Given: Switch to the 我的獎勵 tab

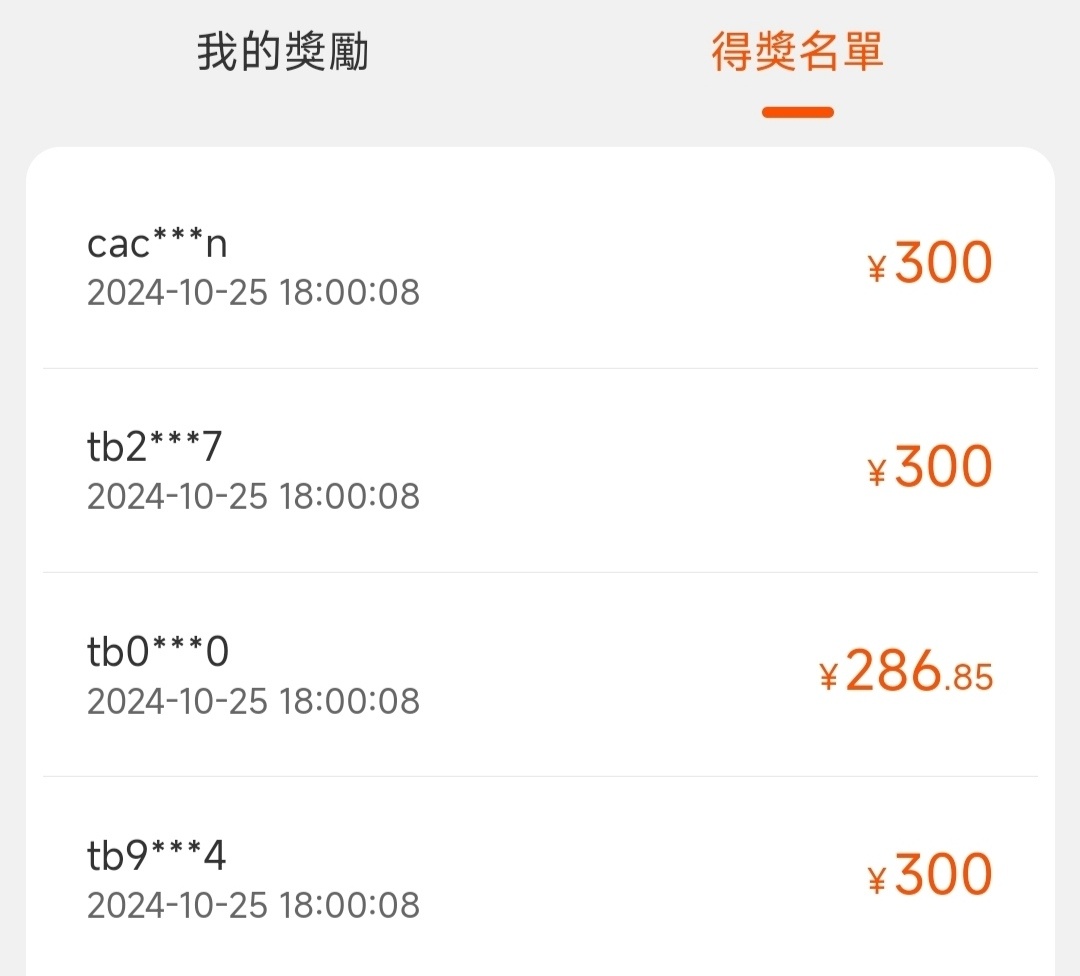Looking at the screenshot, I should pyautogui.click(x=283, y=52).
